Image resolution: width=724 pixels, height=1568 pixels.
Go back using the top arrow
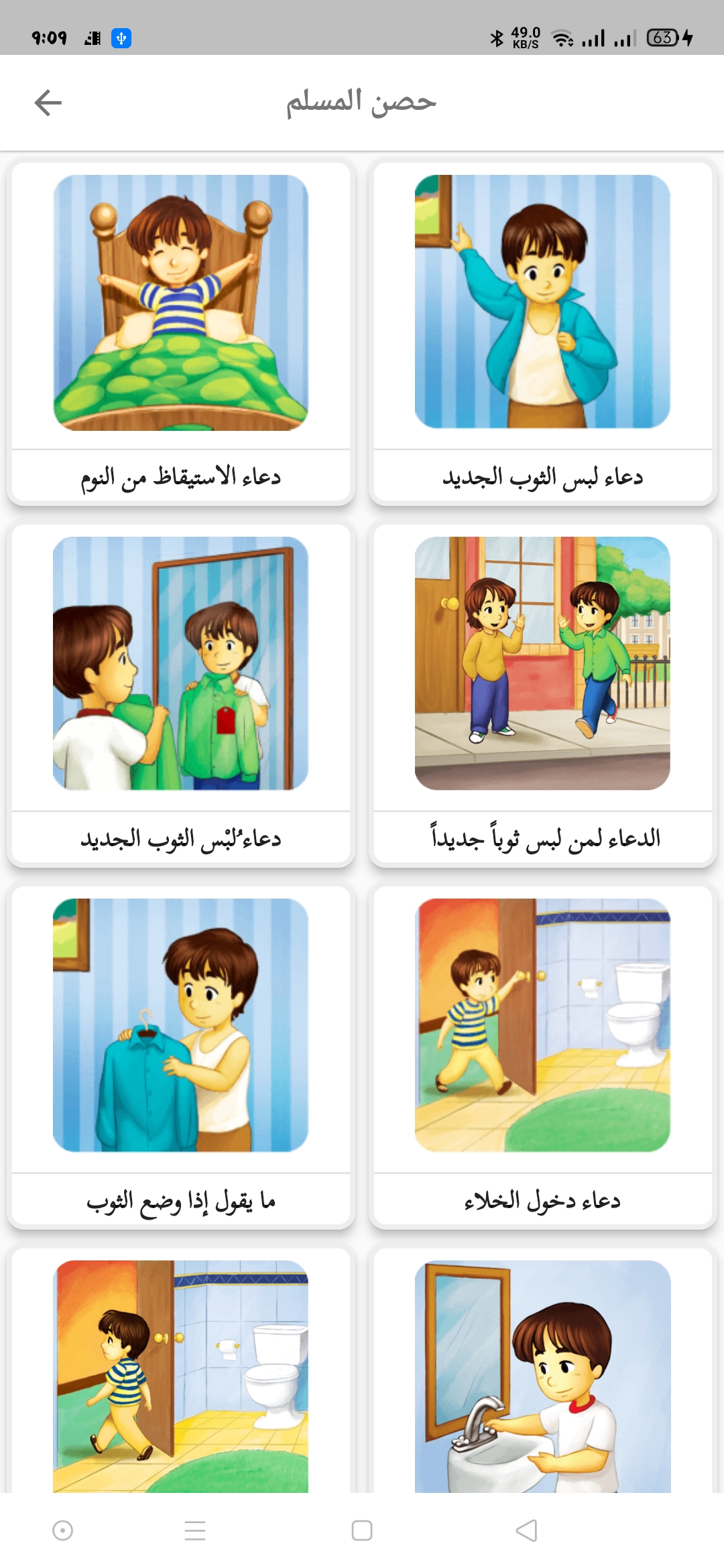pos(48,103)
